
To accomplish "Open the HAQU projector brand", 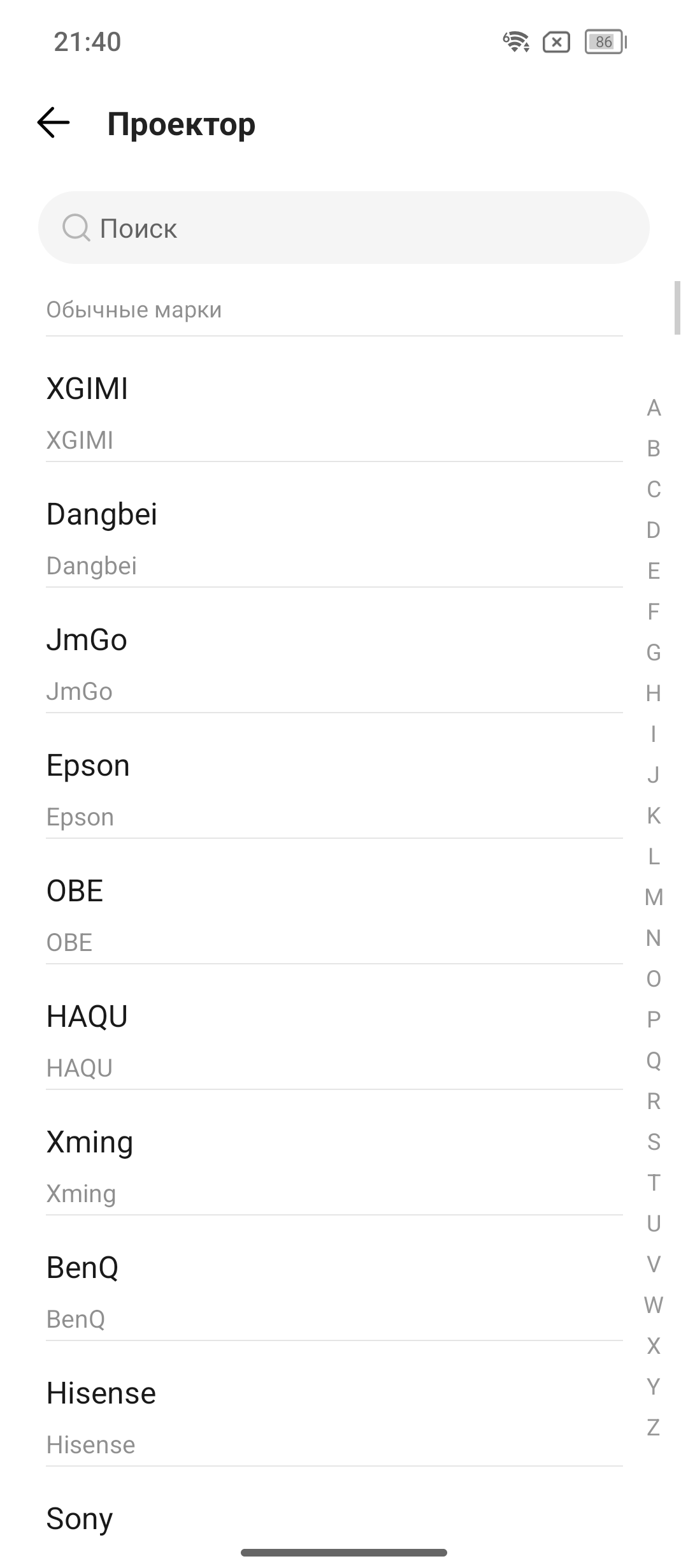I will click(334, 1040).
